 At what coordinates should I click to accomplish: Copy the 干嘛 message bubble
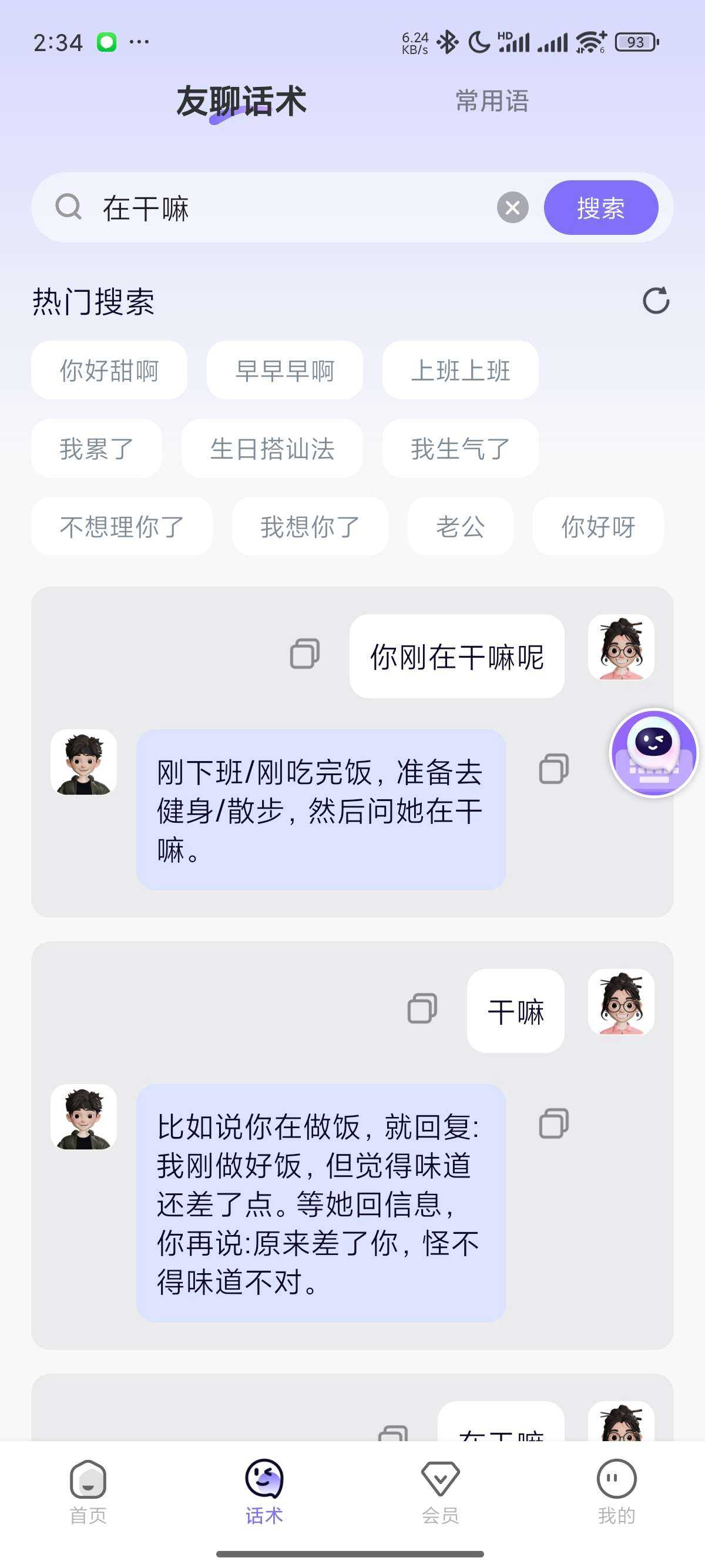pos(422,1008)
